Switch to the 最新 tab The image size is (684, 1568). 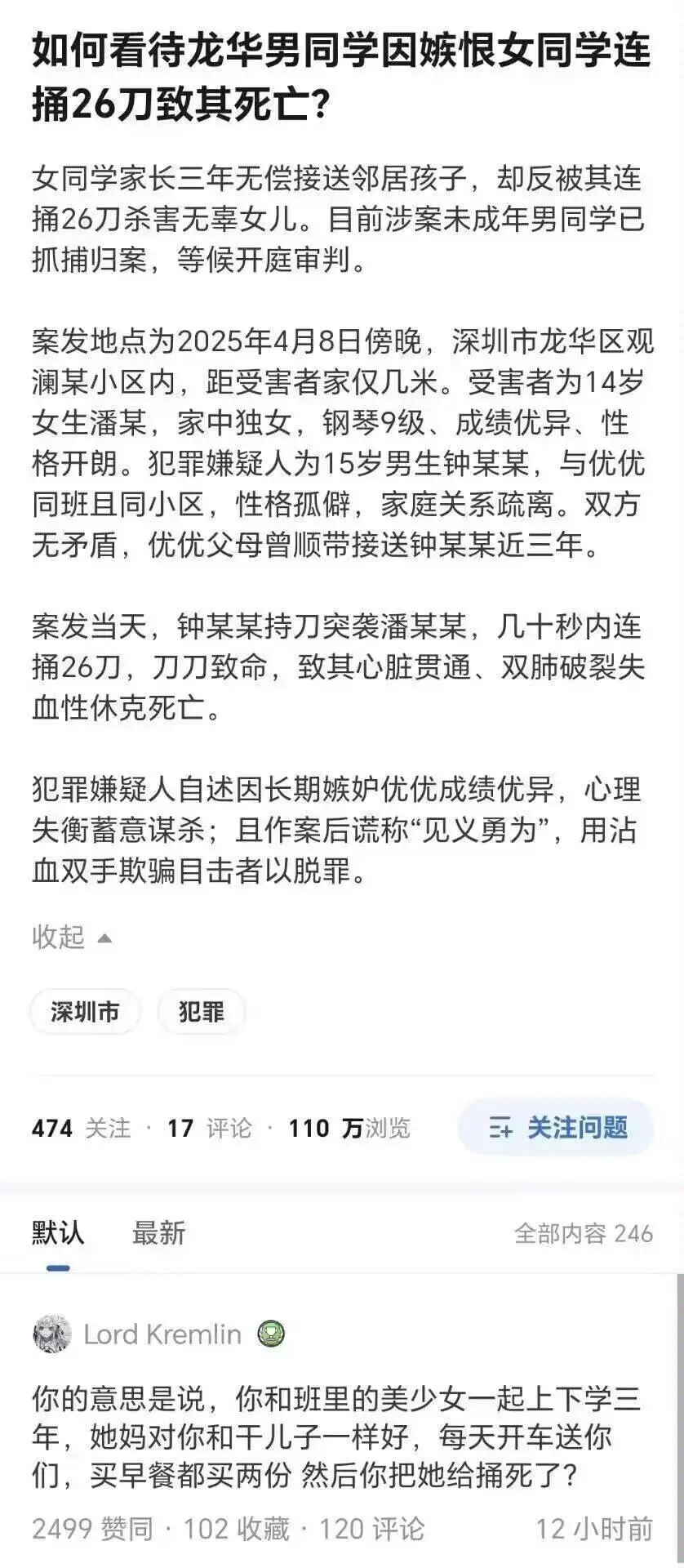[x=159, y=1232]
